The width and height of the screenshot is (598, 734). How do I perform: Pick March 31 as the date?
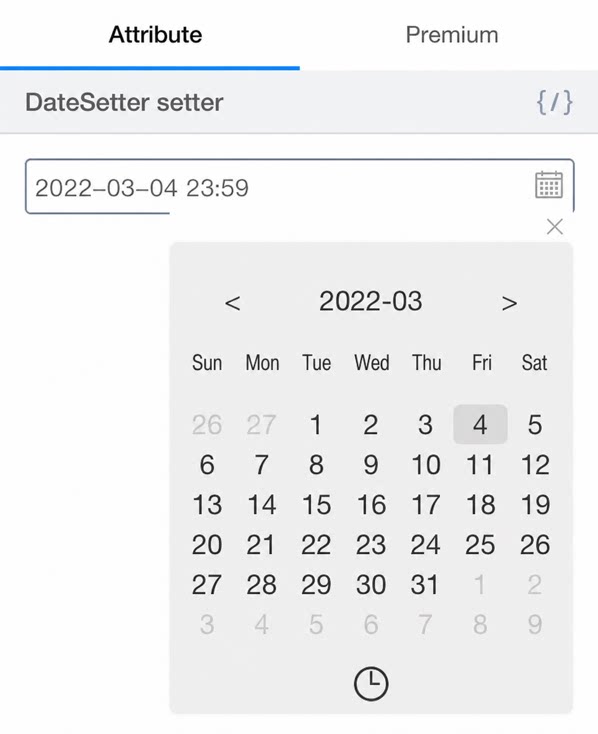[x=425, y=585]
